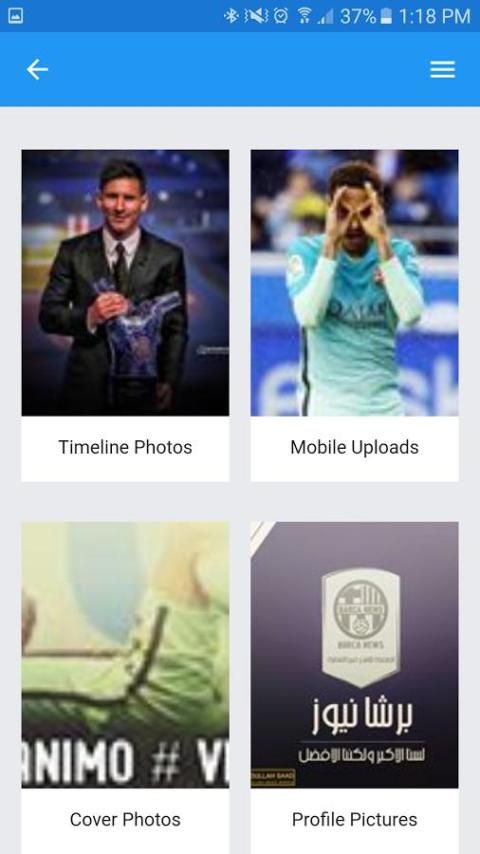Viewport: 480px width, 854px height.
Task: View the Cover Photos album
Action: [125, 687]
